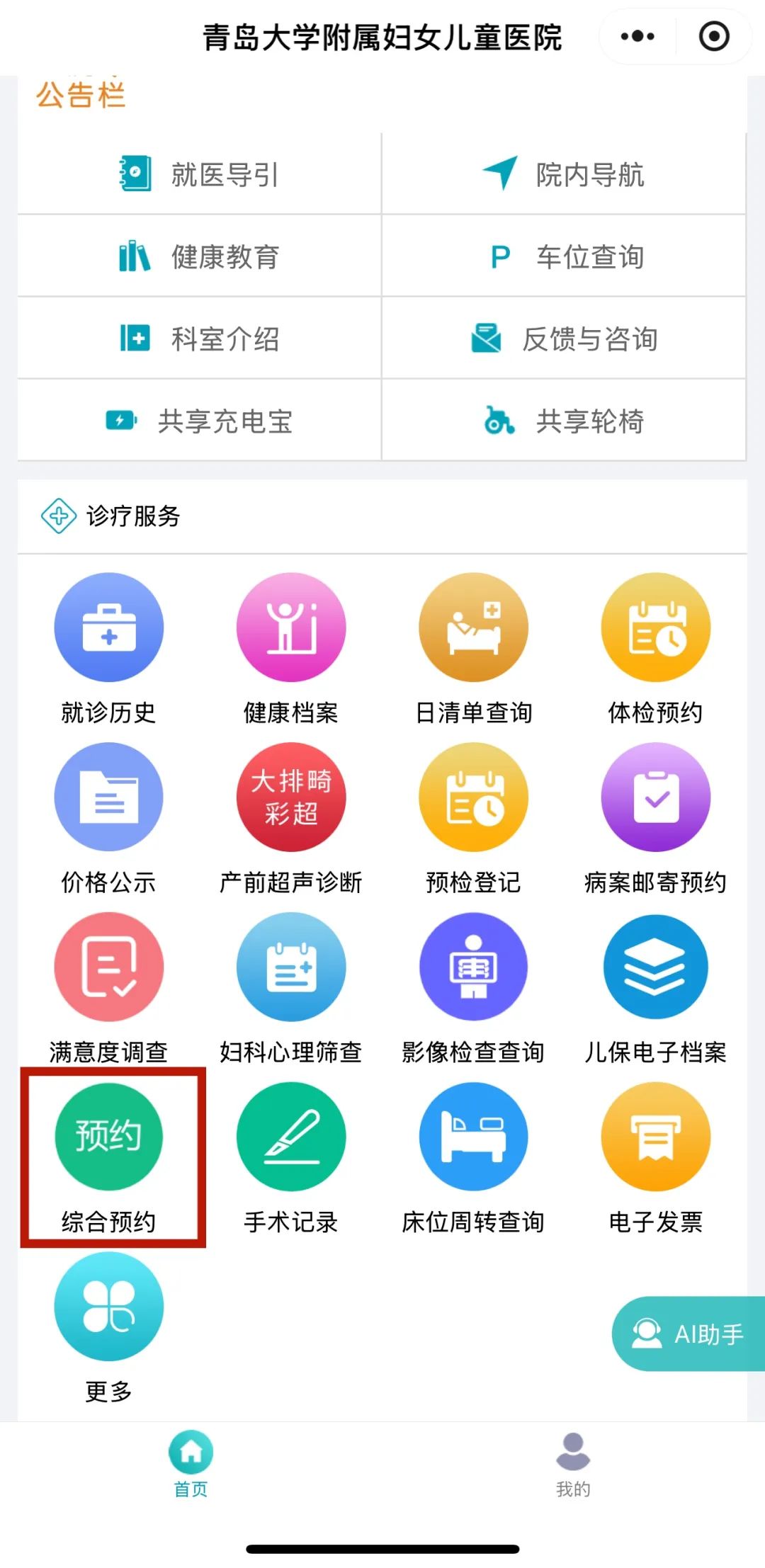Select the 手术记录 surgery records icon

click(290, 1135)
